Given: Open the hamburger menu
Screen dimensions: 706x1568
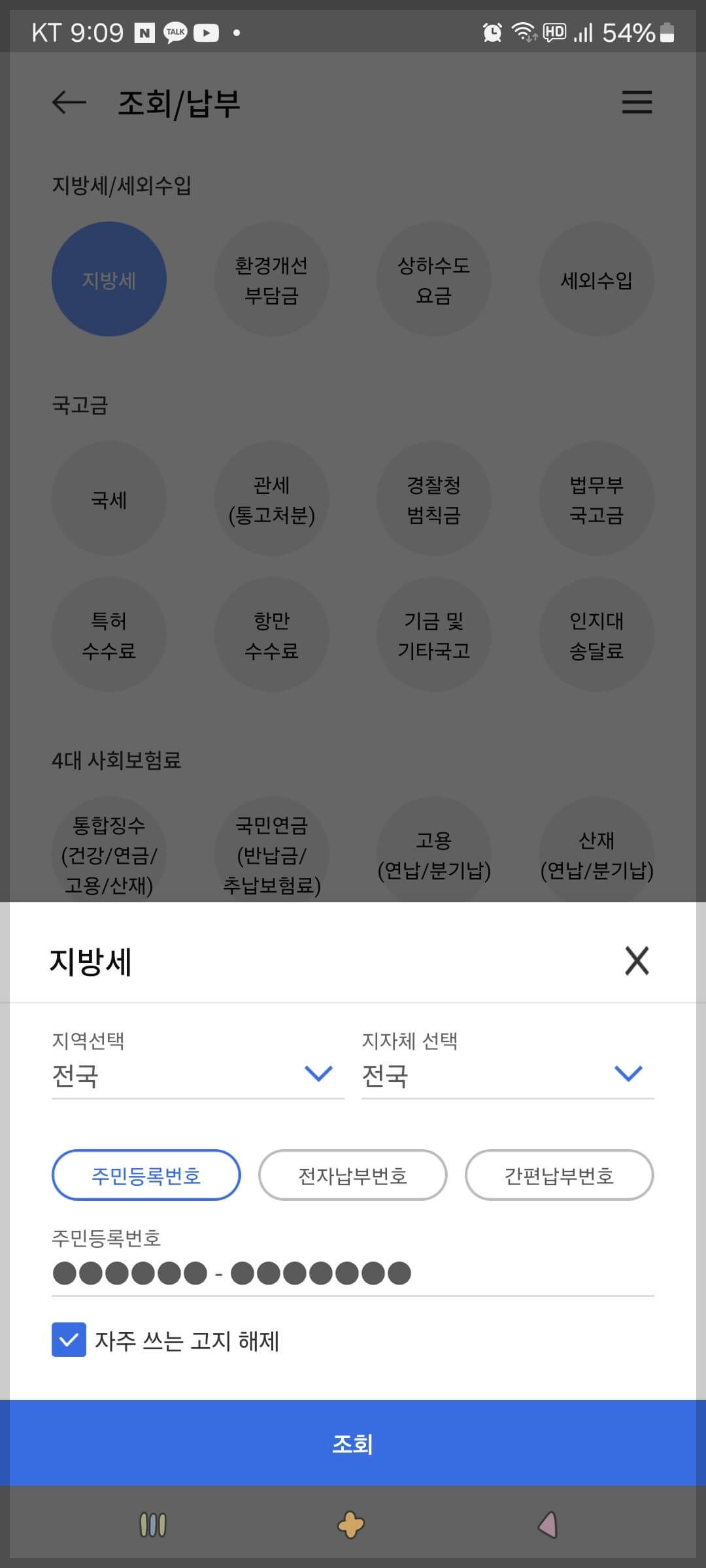Looking at the screenshot, I should (x=637, y=102).
